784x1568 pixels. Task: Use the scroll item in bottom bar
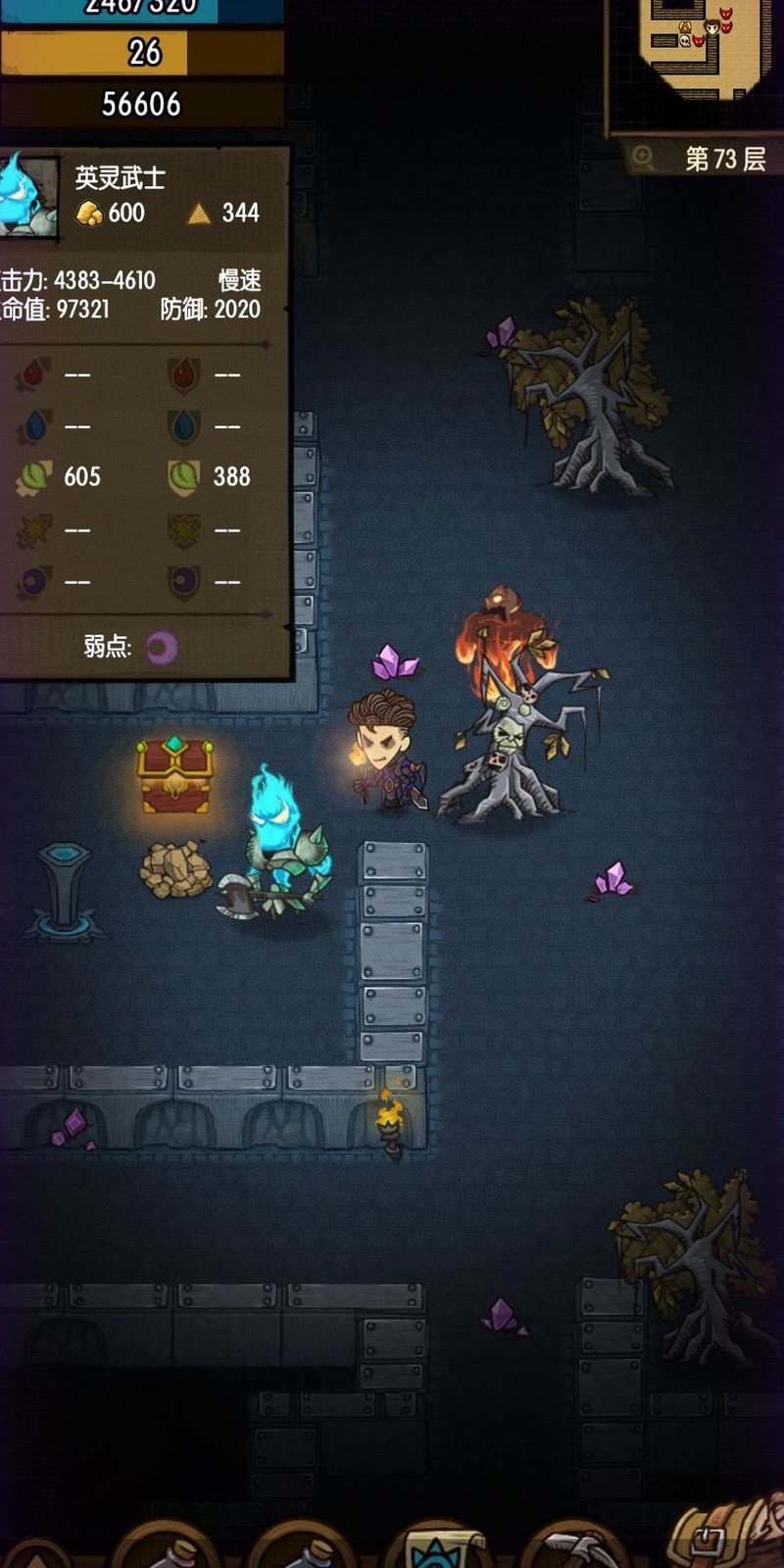[436, 1548]
